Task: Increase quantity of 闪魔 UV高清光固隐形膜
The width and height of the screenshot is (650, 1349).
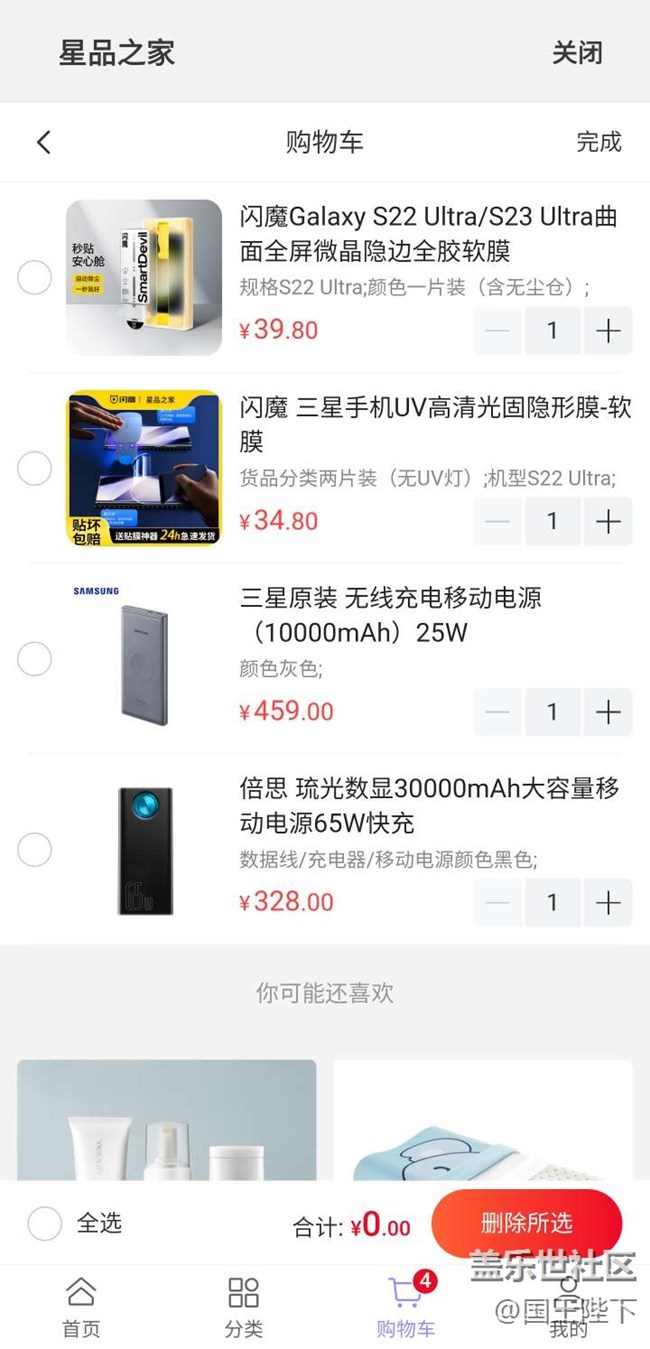Action: (608, 521)
